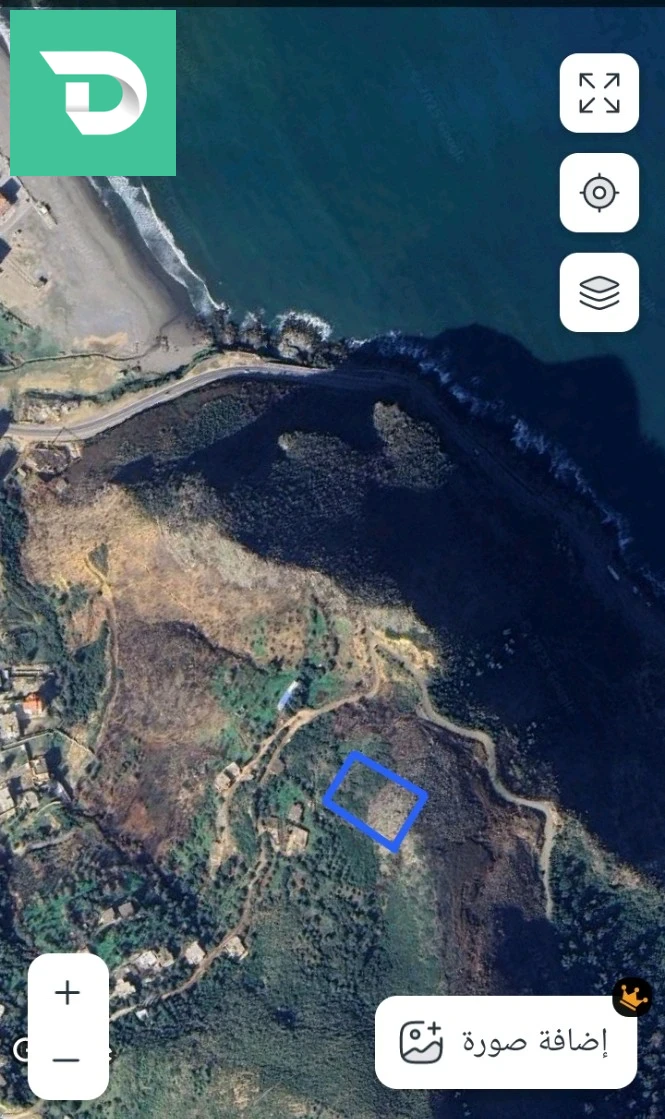Viewport: 665px width, 1119px height.
Task: Center map on current location
Action: coord(599,192)
